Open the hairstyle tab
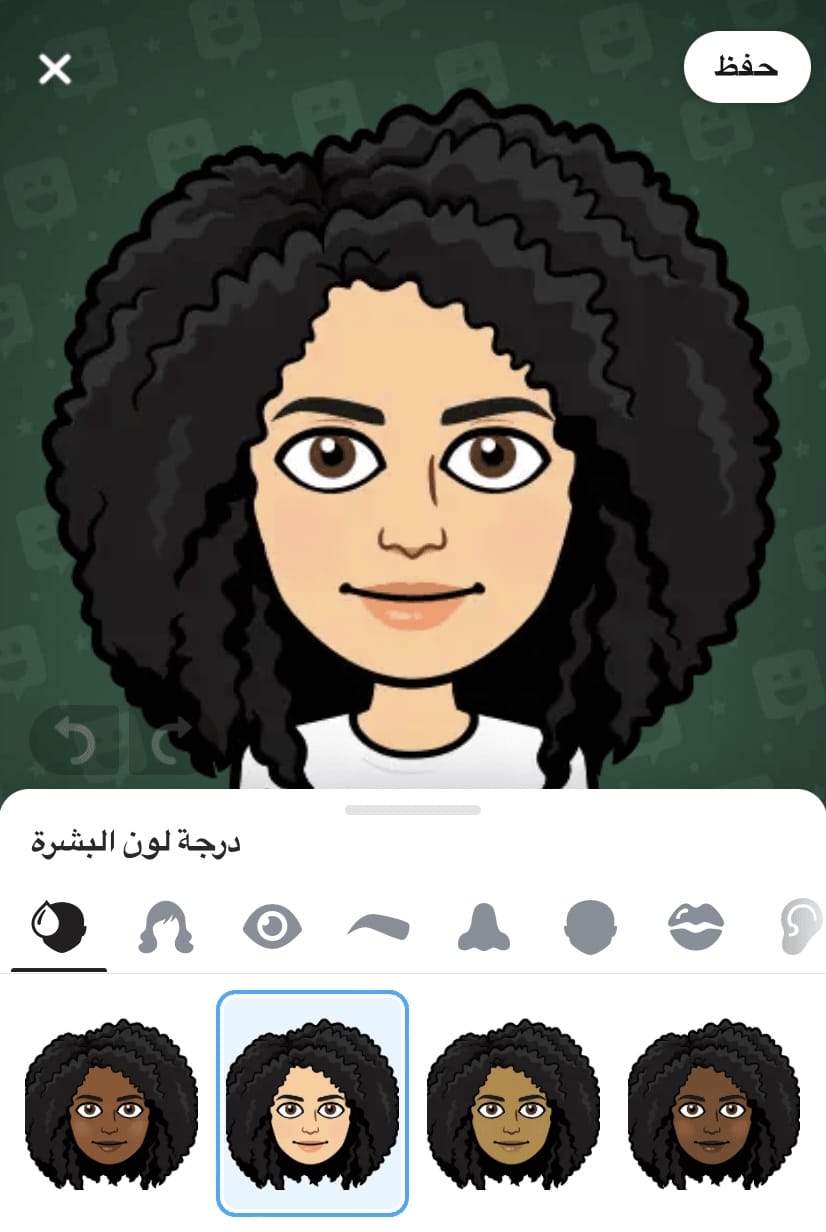The height and width of the screenshot is (1232, 826). 165,926
